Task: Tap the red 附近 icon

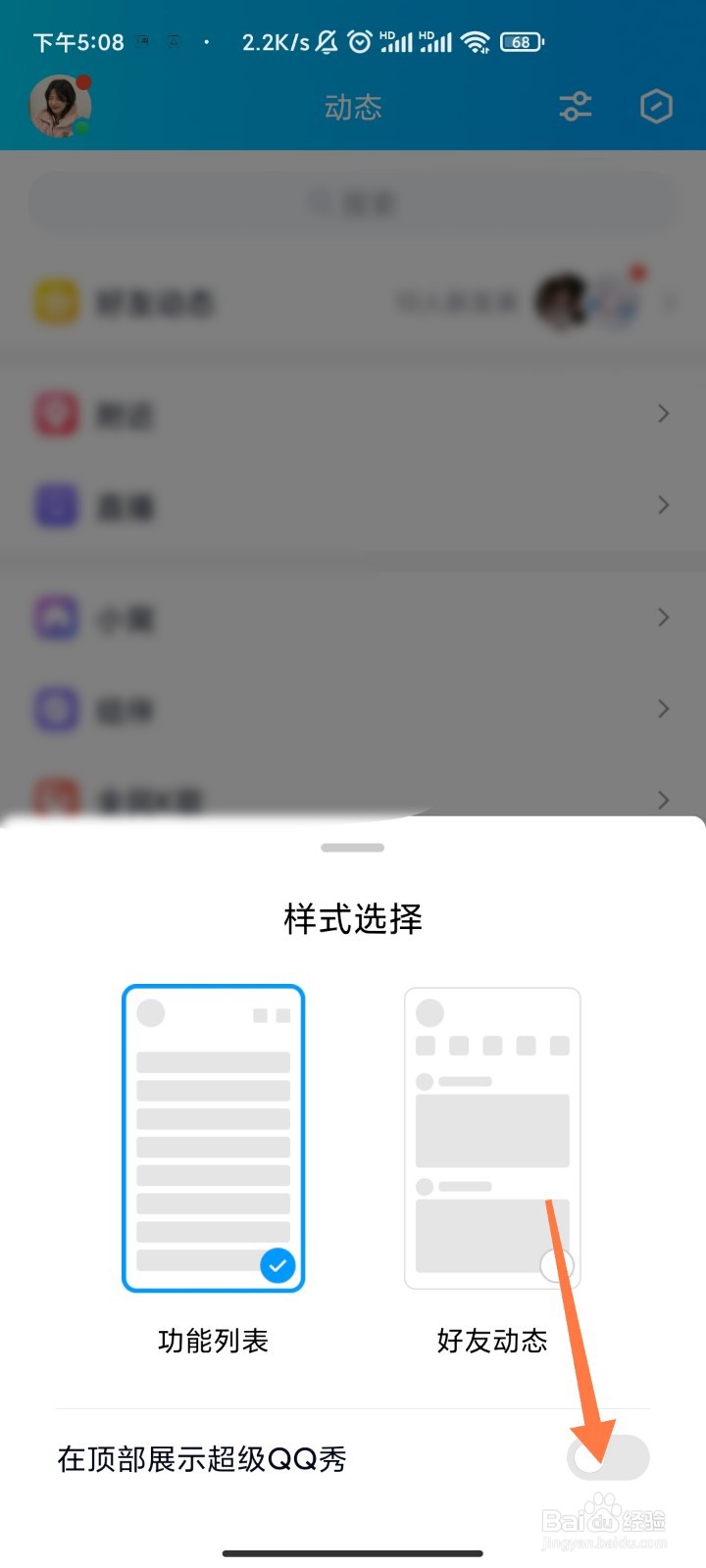Action: coord(56,415)
